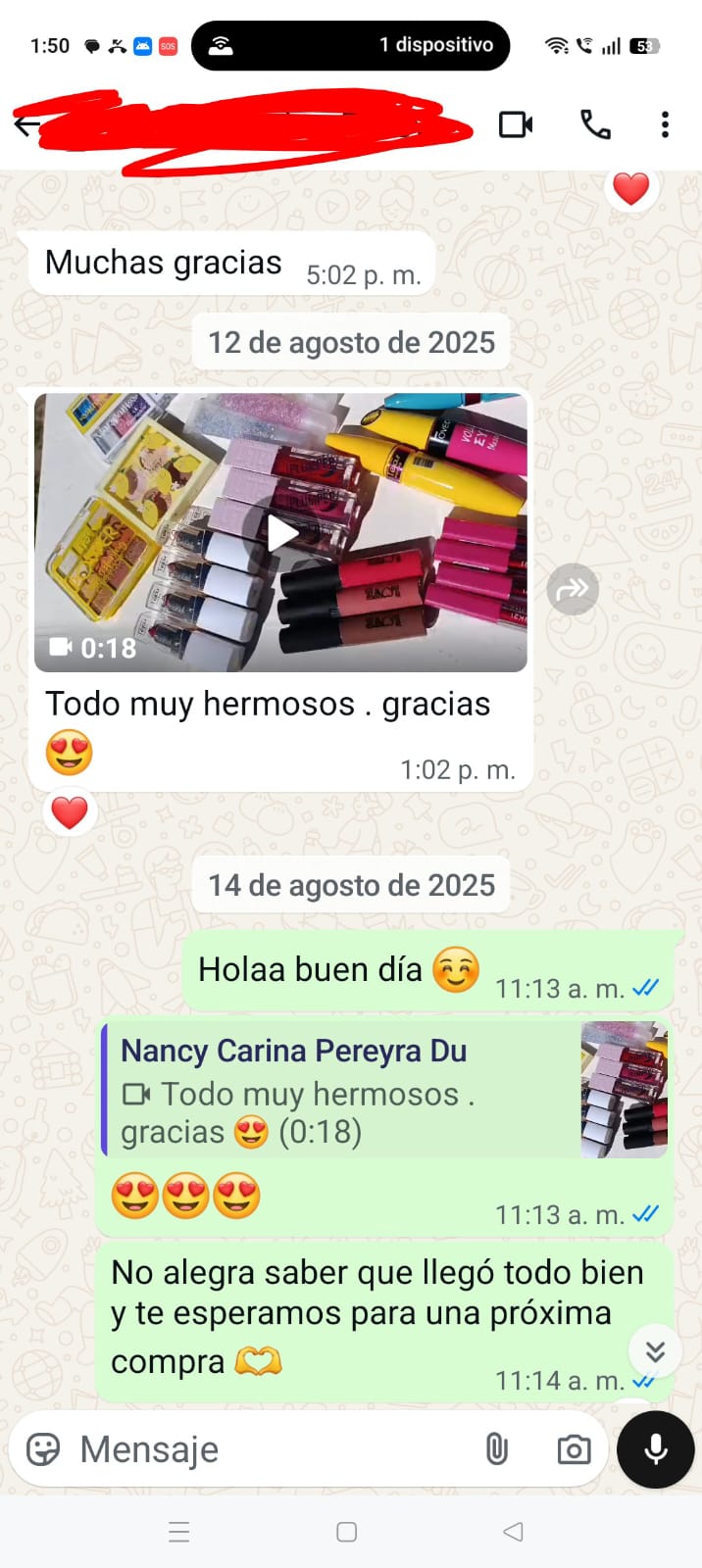Image resolution: width=702 pixels, height=1568 pixels.
Task: Open the three-dot overflow menu
Action: tap(665, 124)
